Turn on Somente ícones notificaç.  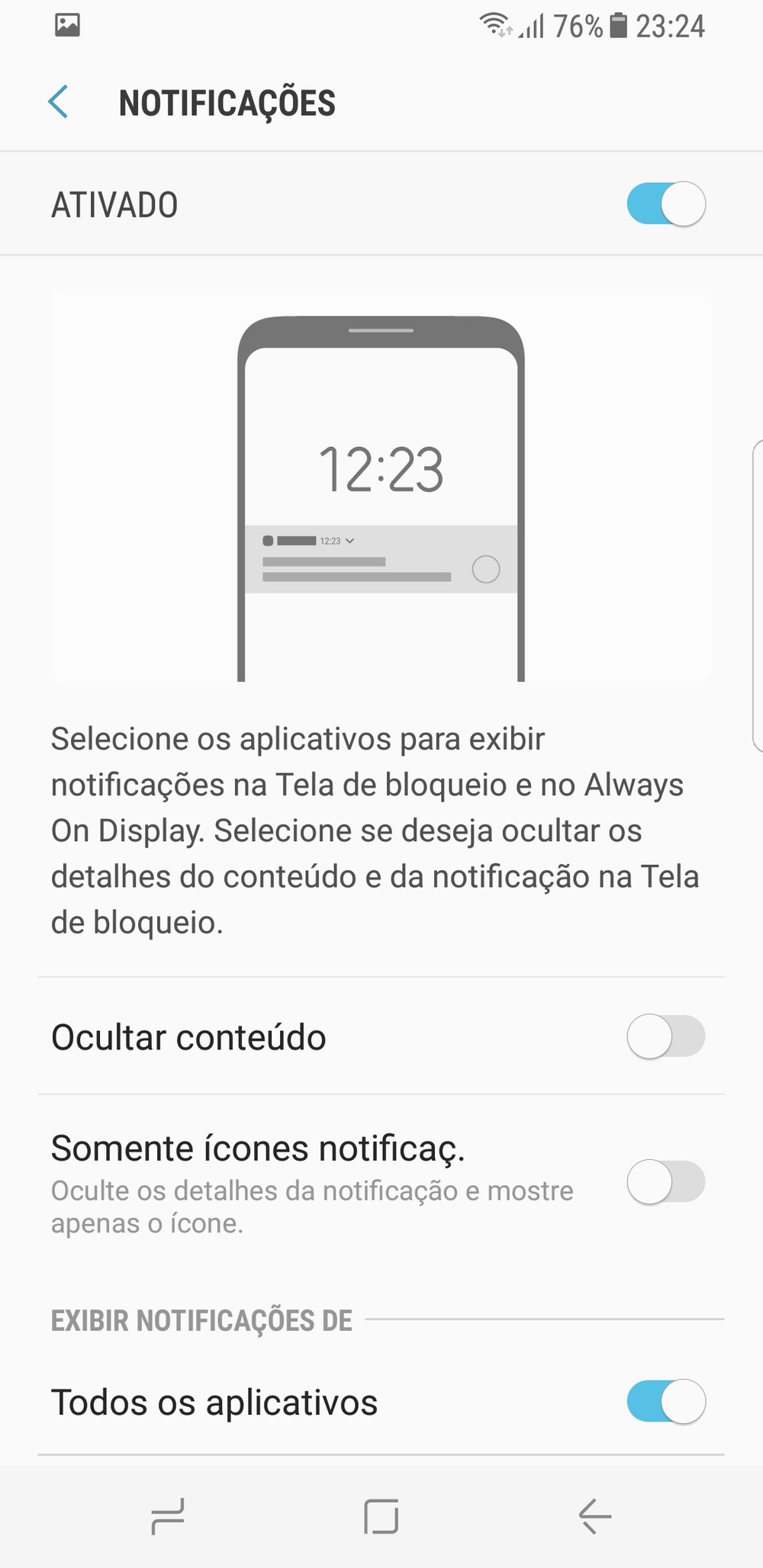pyautogui.click(x=665, y=1182)
